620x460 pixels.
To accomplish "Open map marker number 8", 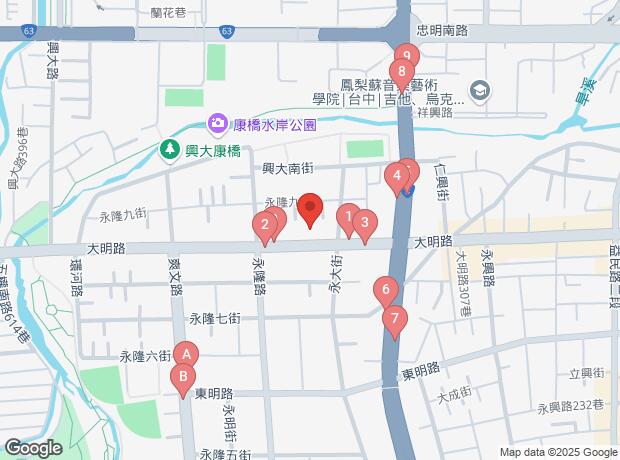I will [401, 72].
